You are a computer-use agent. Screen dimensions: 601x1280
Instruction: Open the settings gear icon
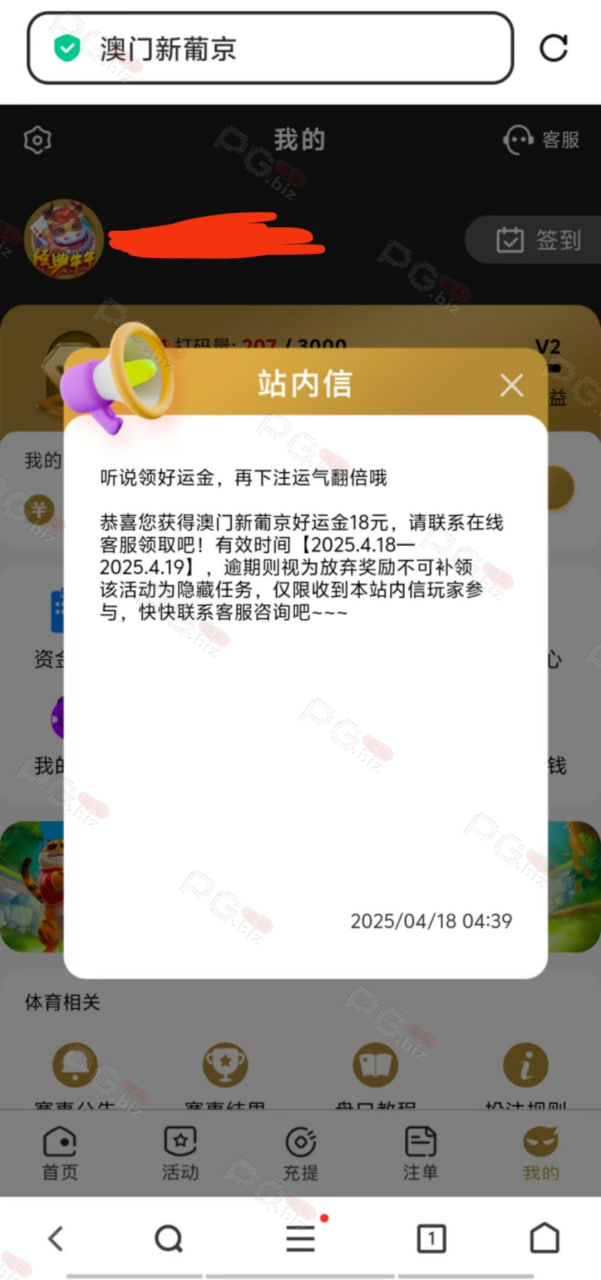point(37,140)
